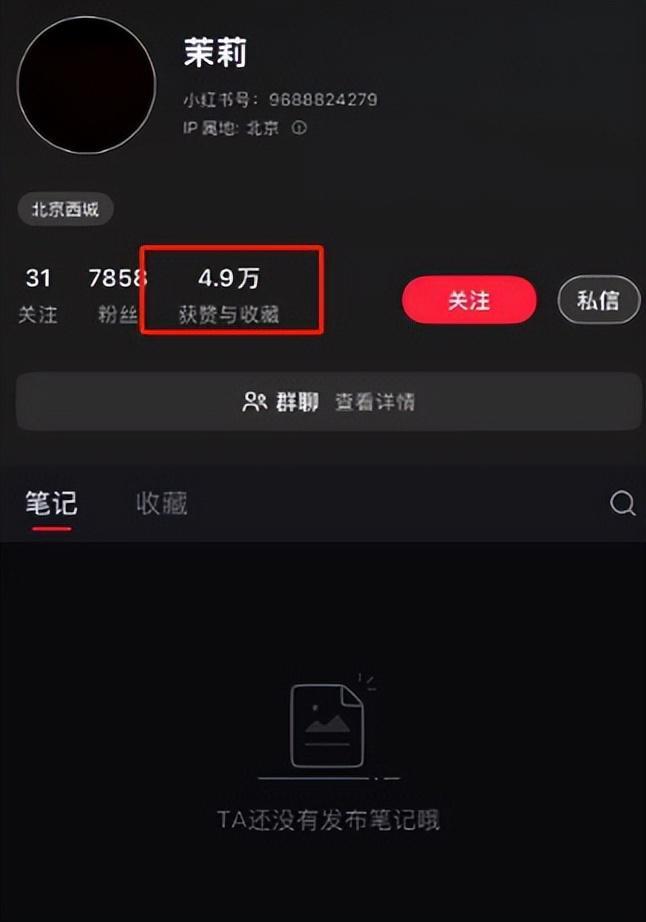Select the 笔记 notes tab

tap(51, 503)
